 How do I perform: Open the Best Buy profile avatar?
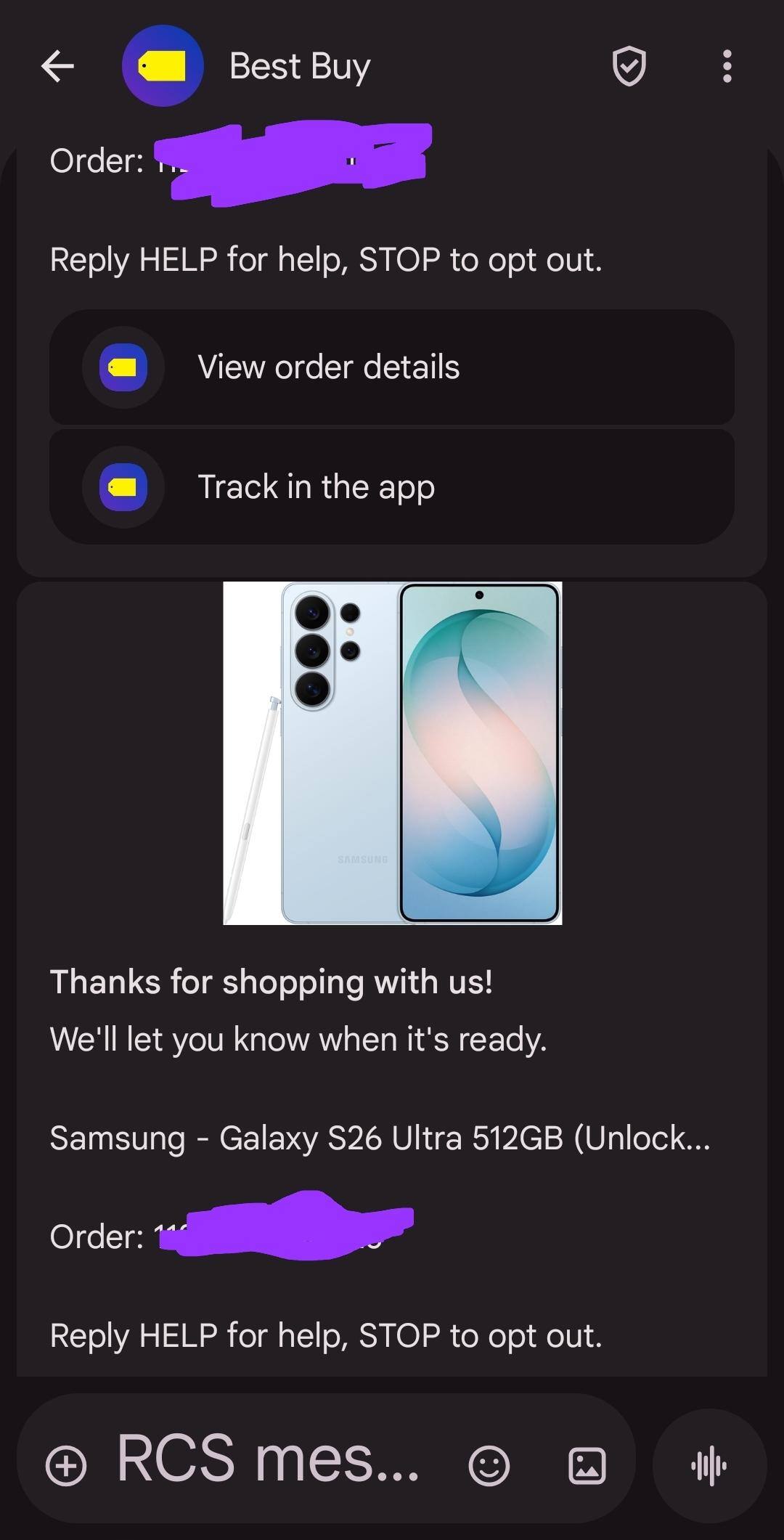tap(163, 66)
